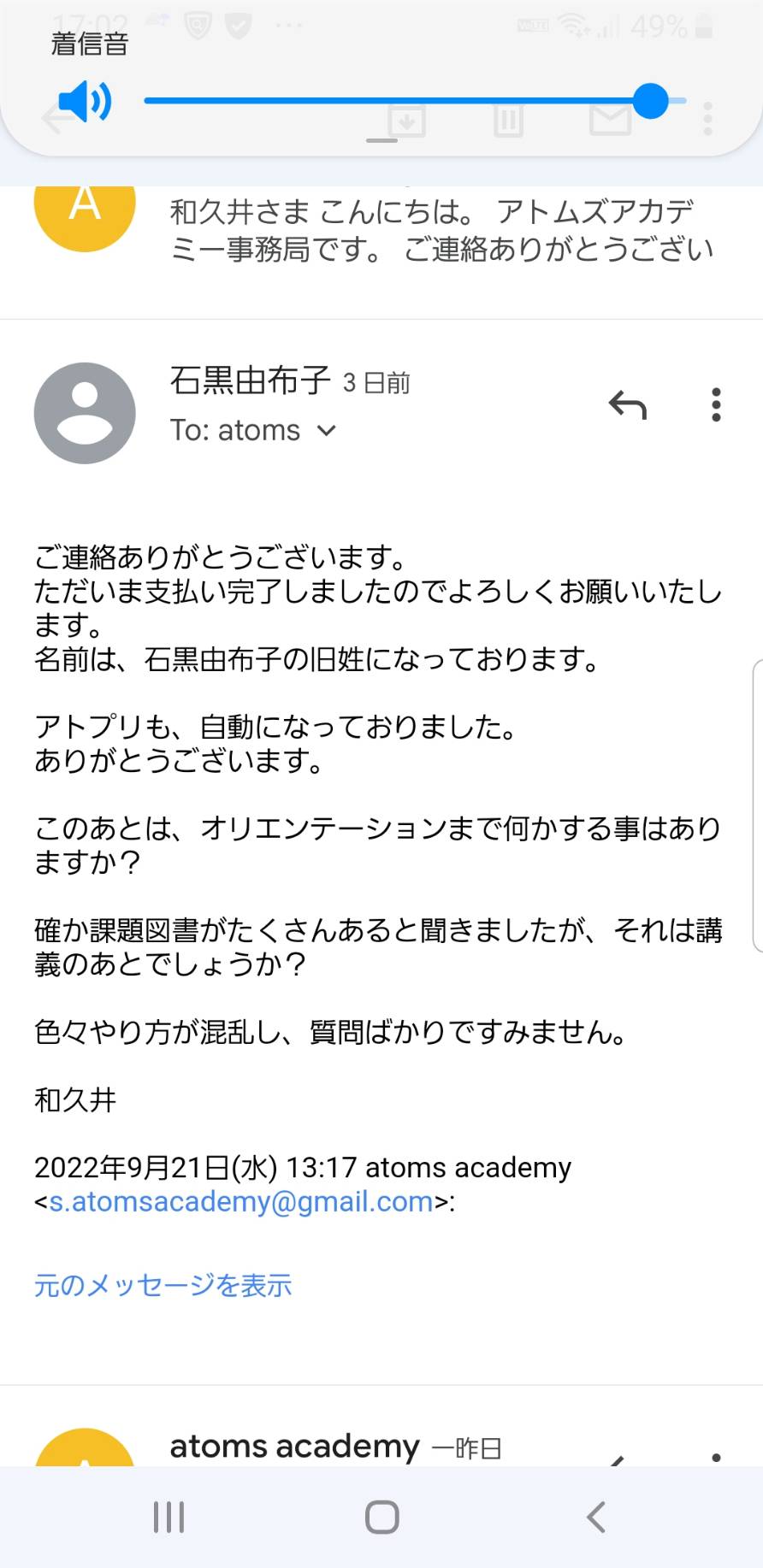Open the recent apps view
The height and width of the screenshot is (1568, 763).
tap(169, 1517)
